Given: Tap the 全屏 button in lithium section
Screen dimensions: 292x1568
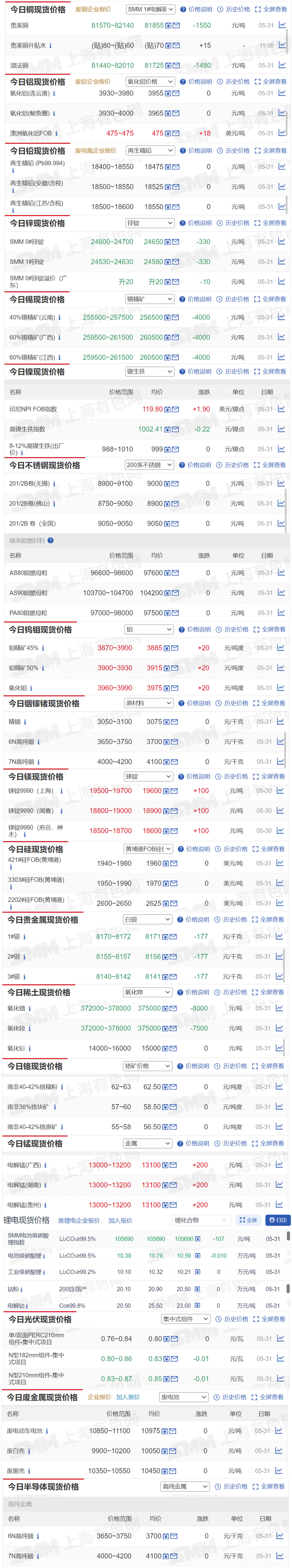Looking at the screenshot, I should (x=248, y=1221).
